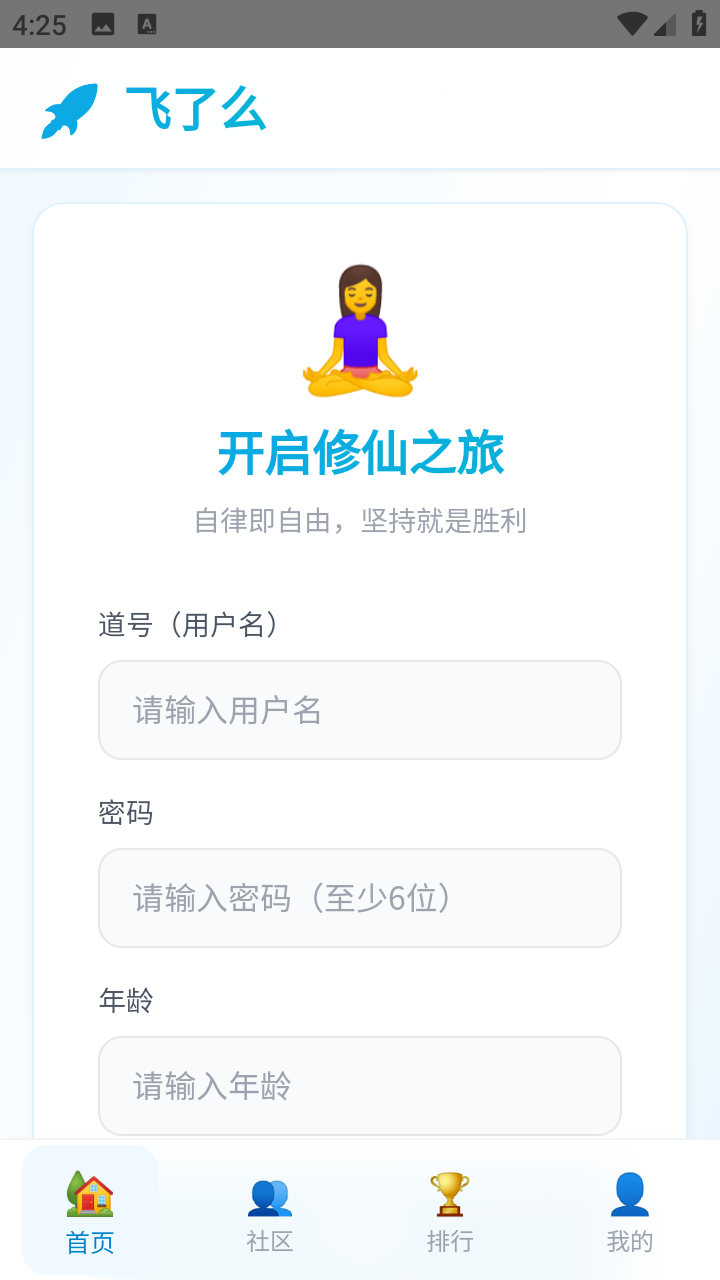The height and width of the screenshot is (1280, 720).
Task: Tap the 自律即自由 subtitle text
Action: click(360, 521)
